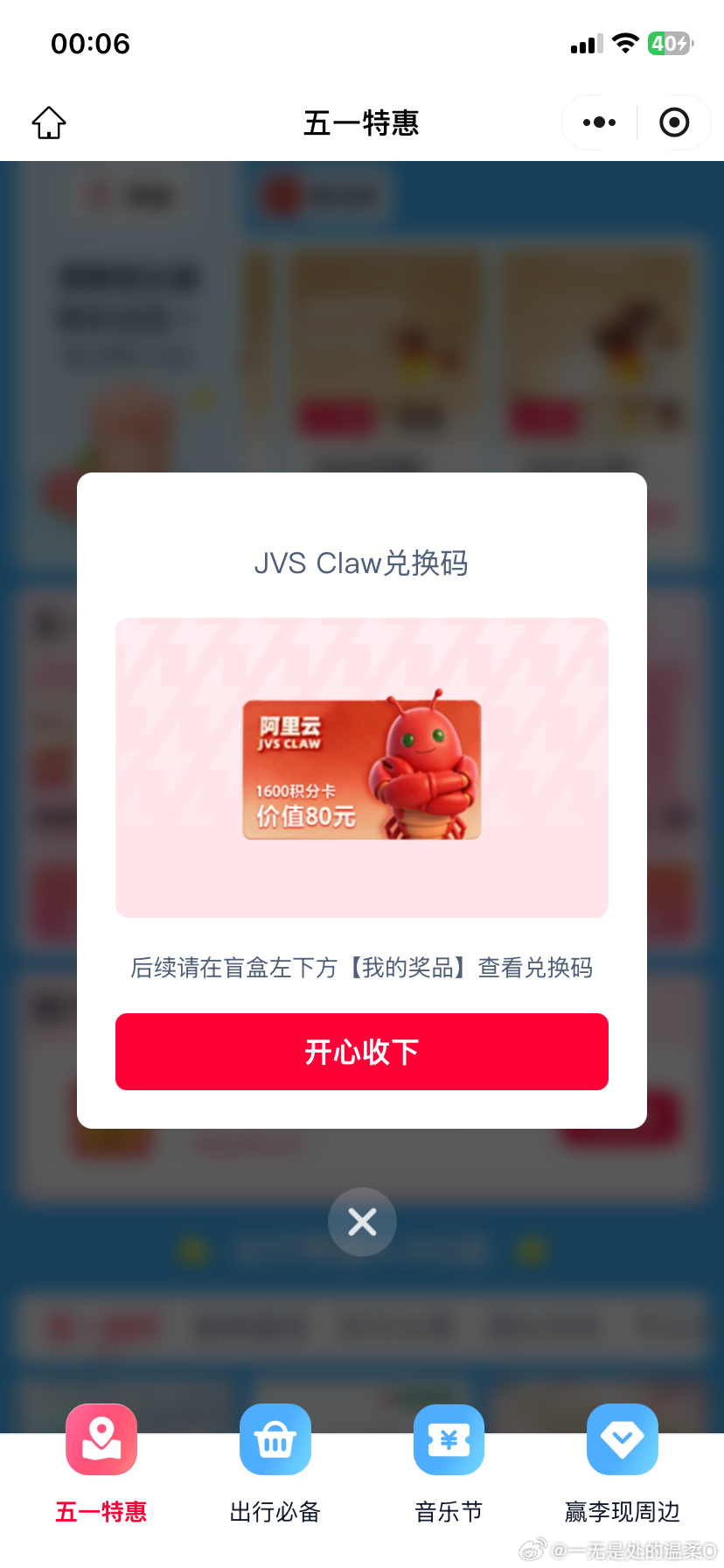Open the mini program overflow menu
Image resolution: width=724 pixels, height=1568 pixels.
(599, 122)
